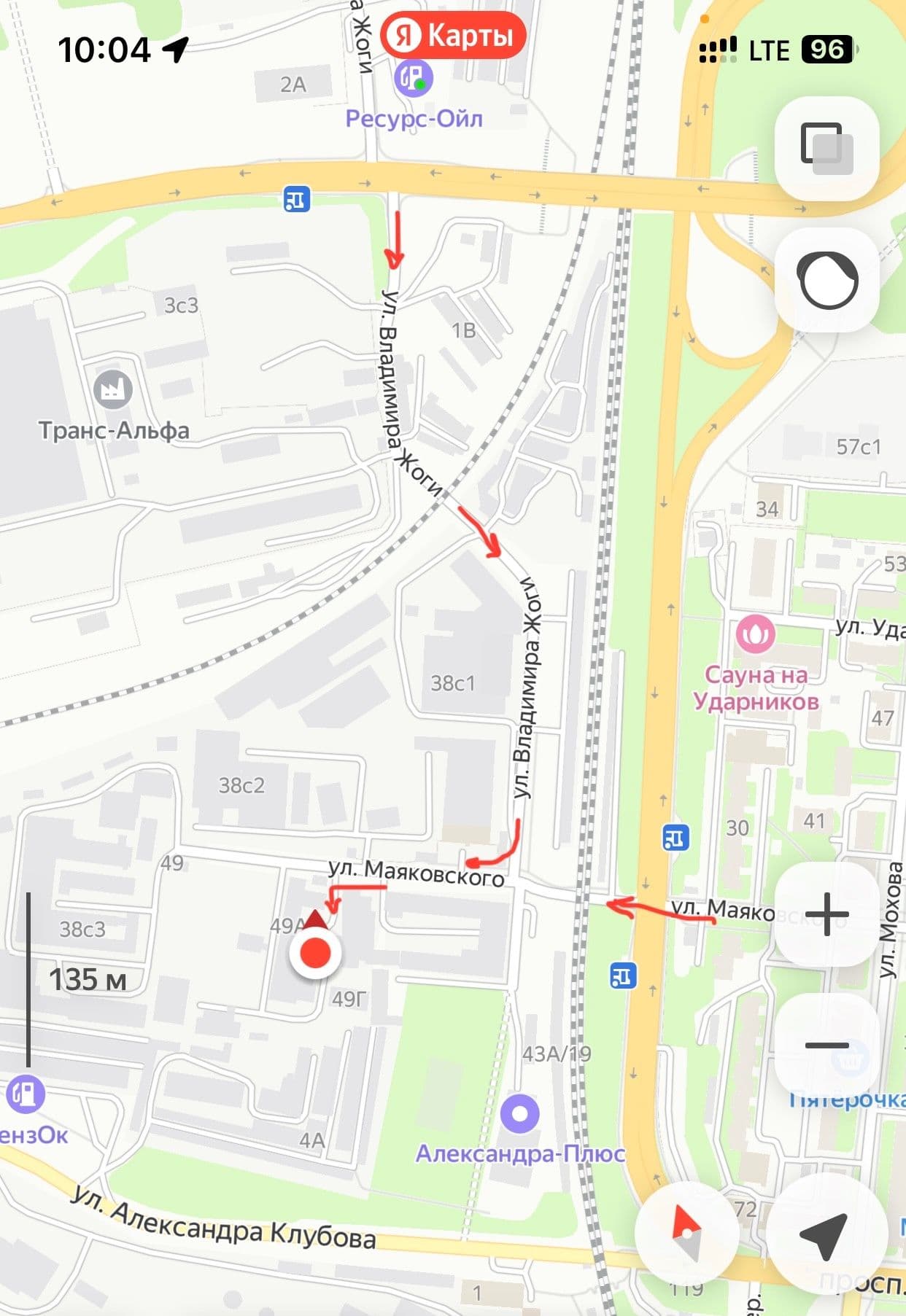Activate the Alice voice assistant button
Image resolution: width=906 pixels, height=1316 pixels.
(x=826, y=281)
